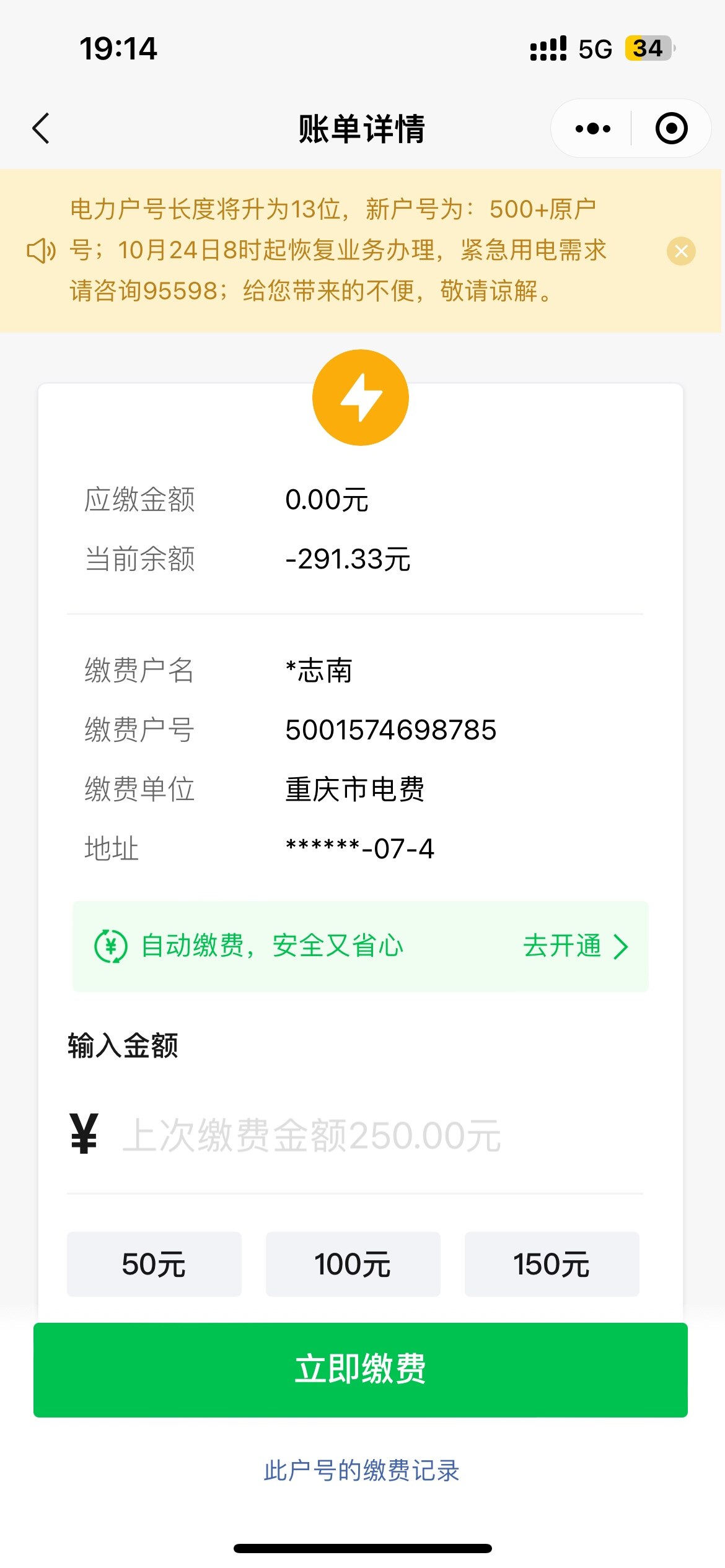
Task: Tap 立即缴费 to pay now
Action: [361, 1370]
